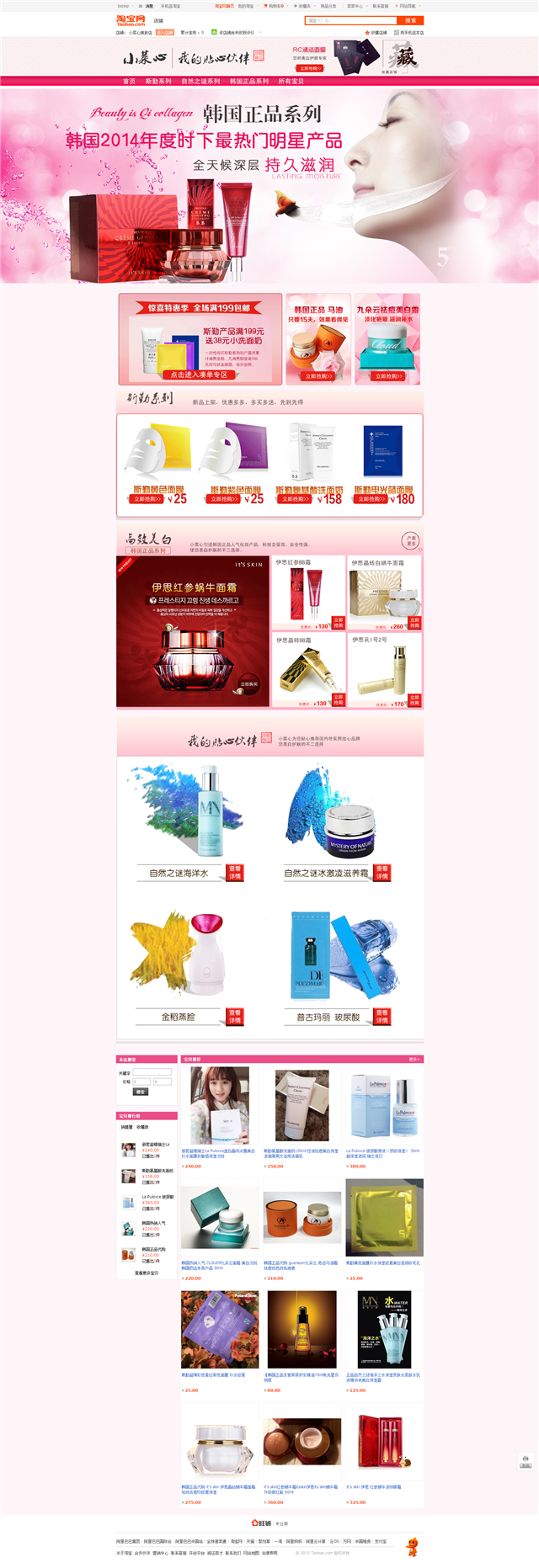The image size is (539, 1568).
Task: Focus the 关键字 in-shop search field
Action: click(152, 1072)
